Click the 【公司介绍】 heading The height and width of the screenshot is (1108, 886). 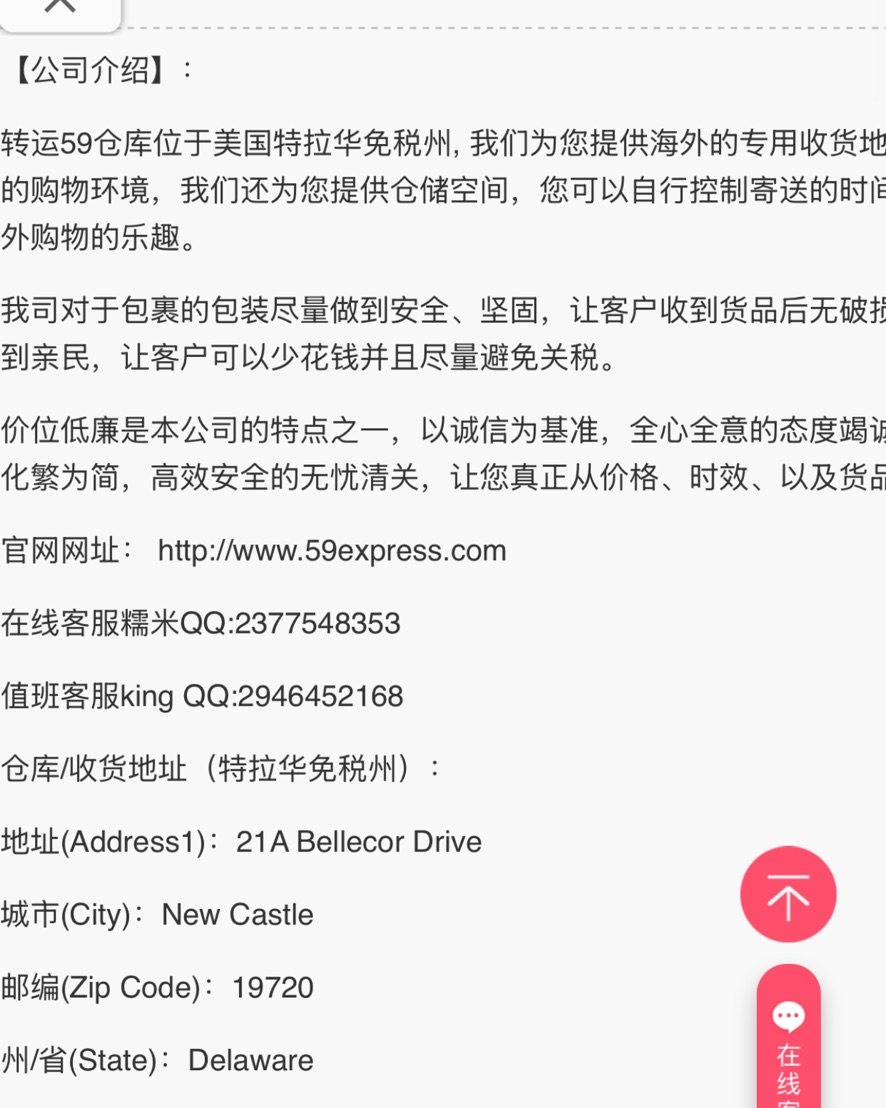click(x=85, y=70)
